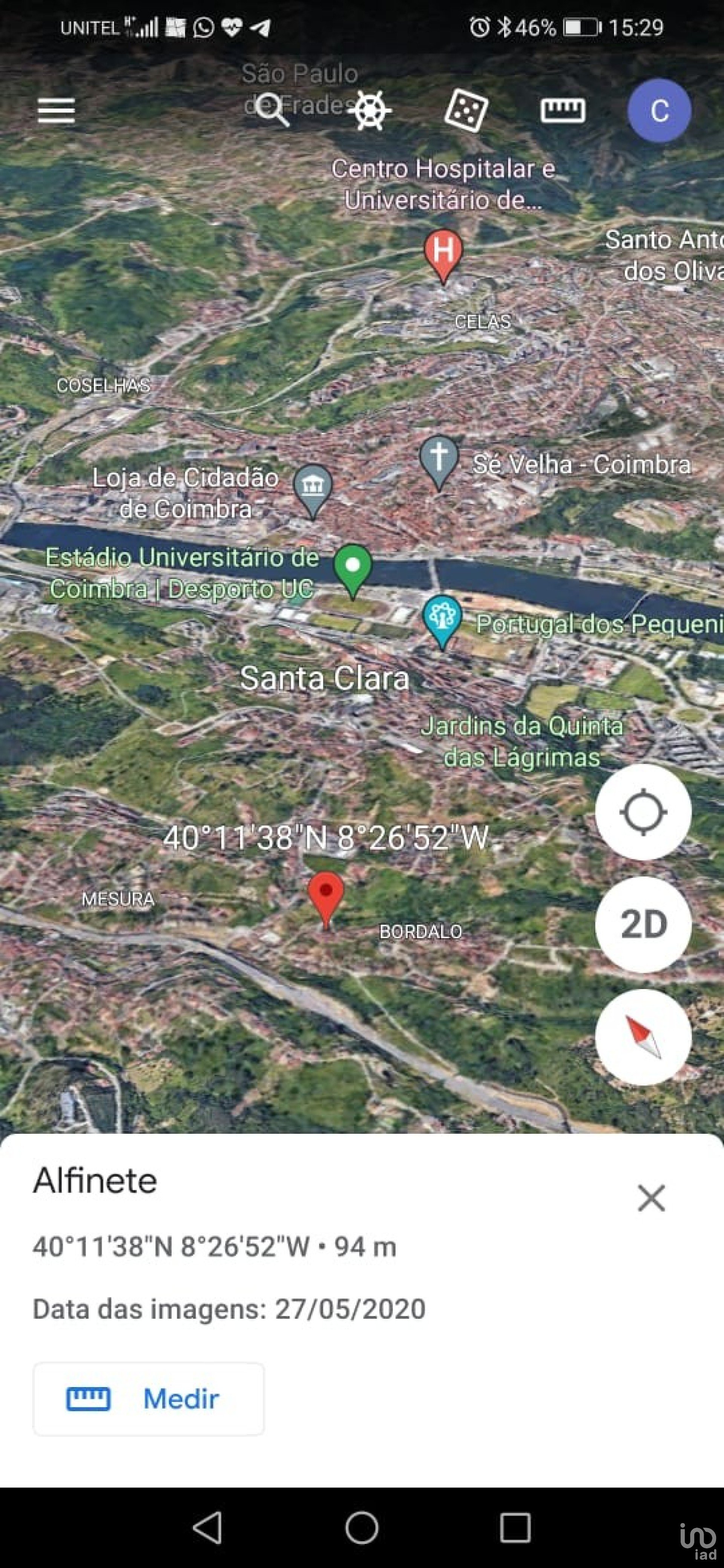Open the search magnifier

271,110
